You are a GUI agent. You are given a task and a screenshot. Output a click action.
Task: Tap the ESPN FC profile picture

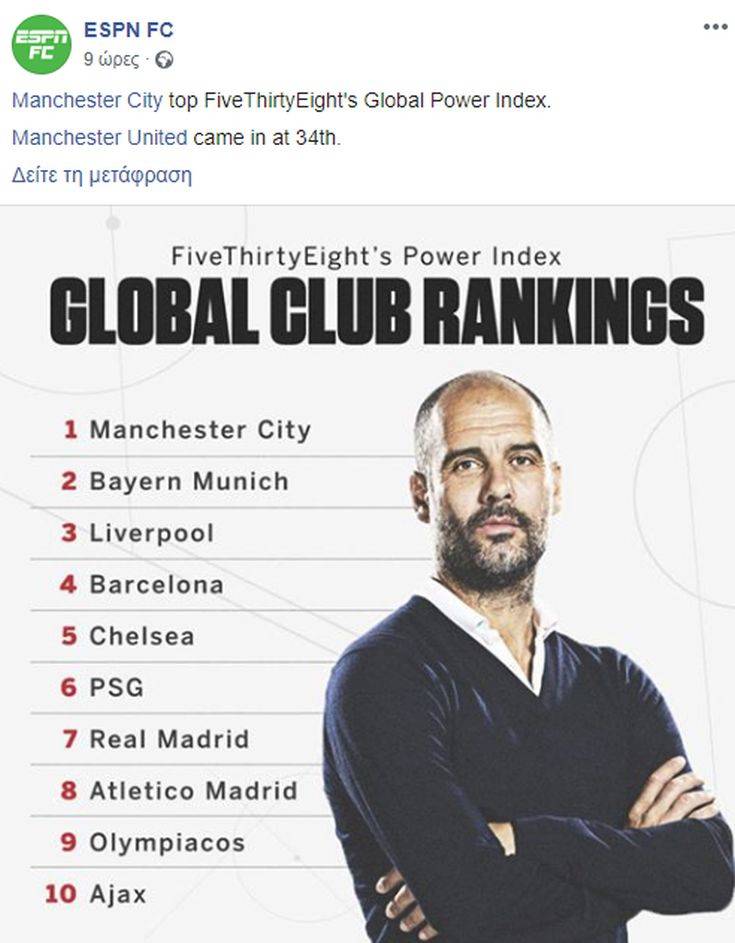(x=41, y=44)
